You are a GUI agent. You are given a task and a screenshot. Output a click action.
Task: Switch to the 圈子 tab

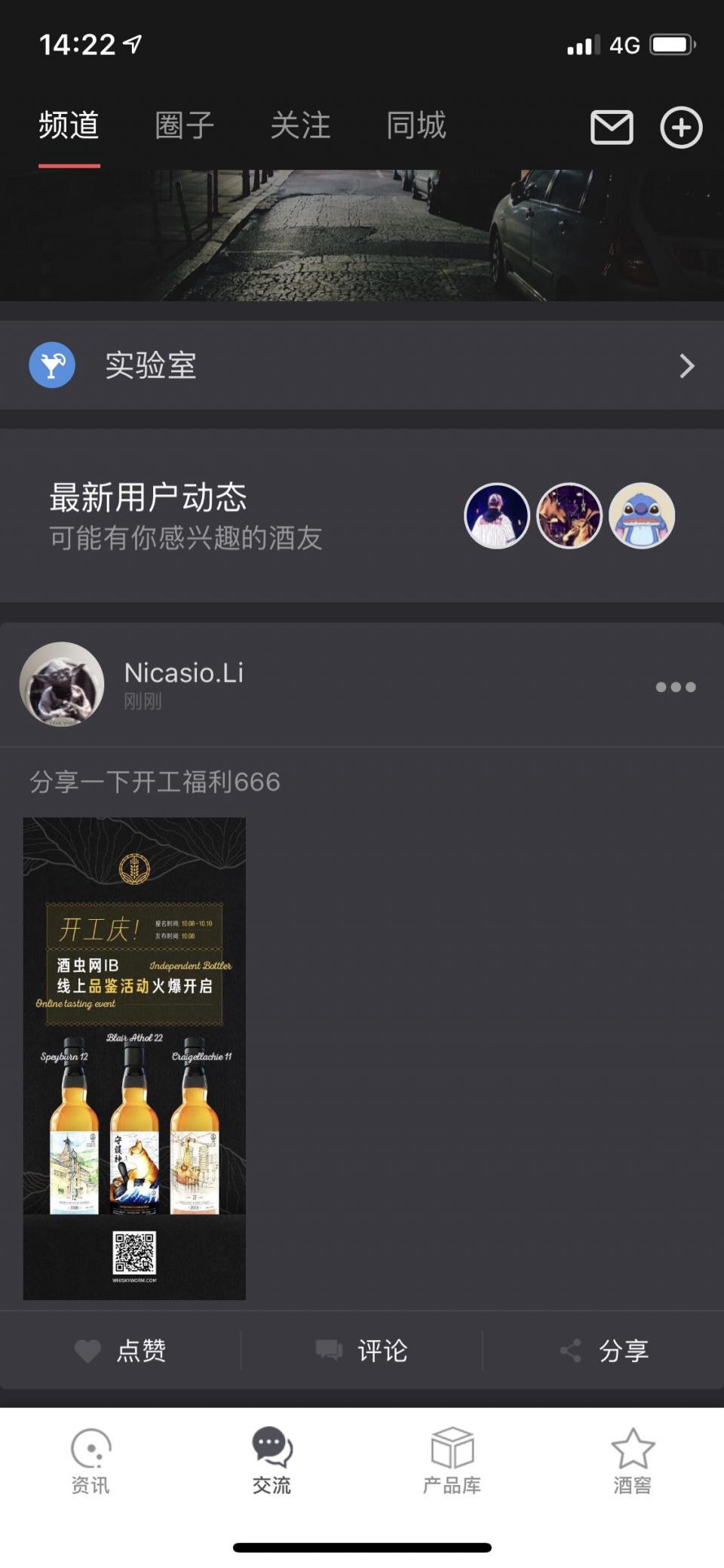click(184, 125)
